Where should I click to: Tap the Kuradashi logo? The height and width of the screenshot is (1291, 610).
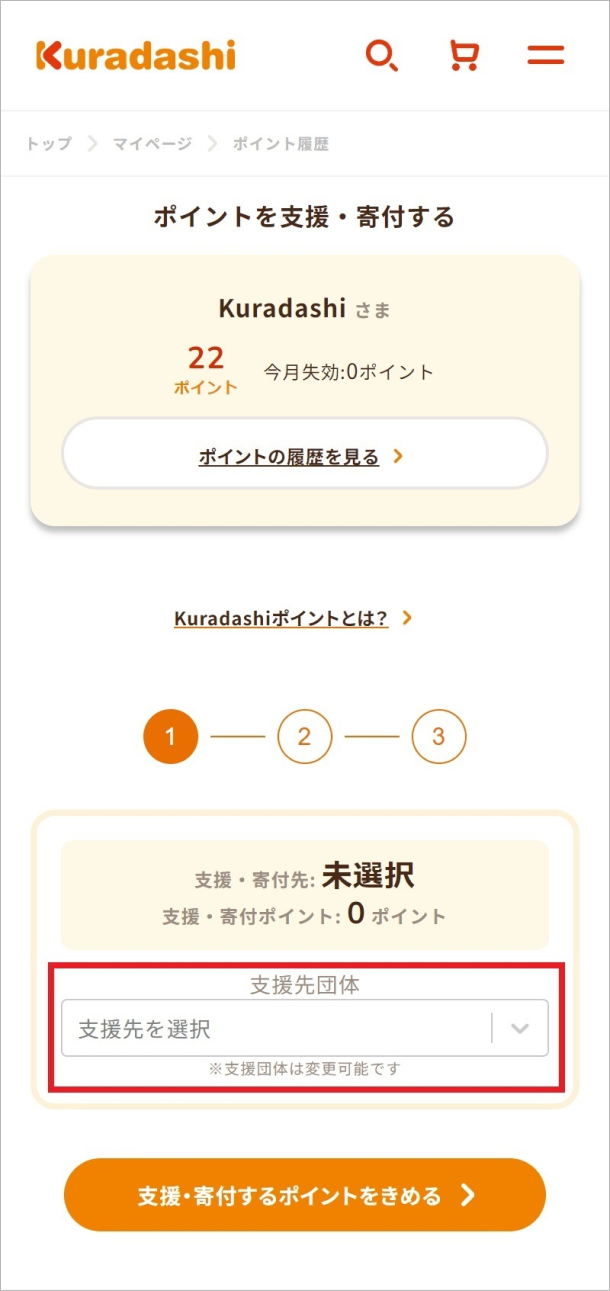pyautogui.click(x=136, y=56)
